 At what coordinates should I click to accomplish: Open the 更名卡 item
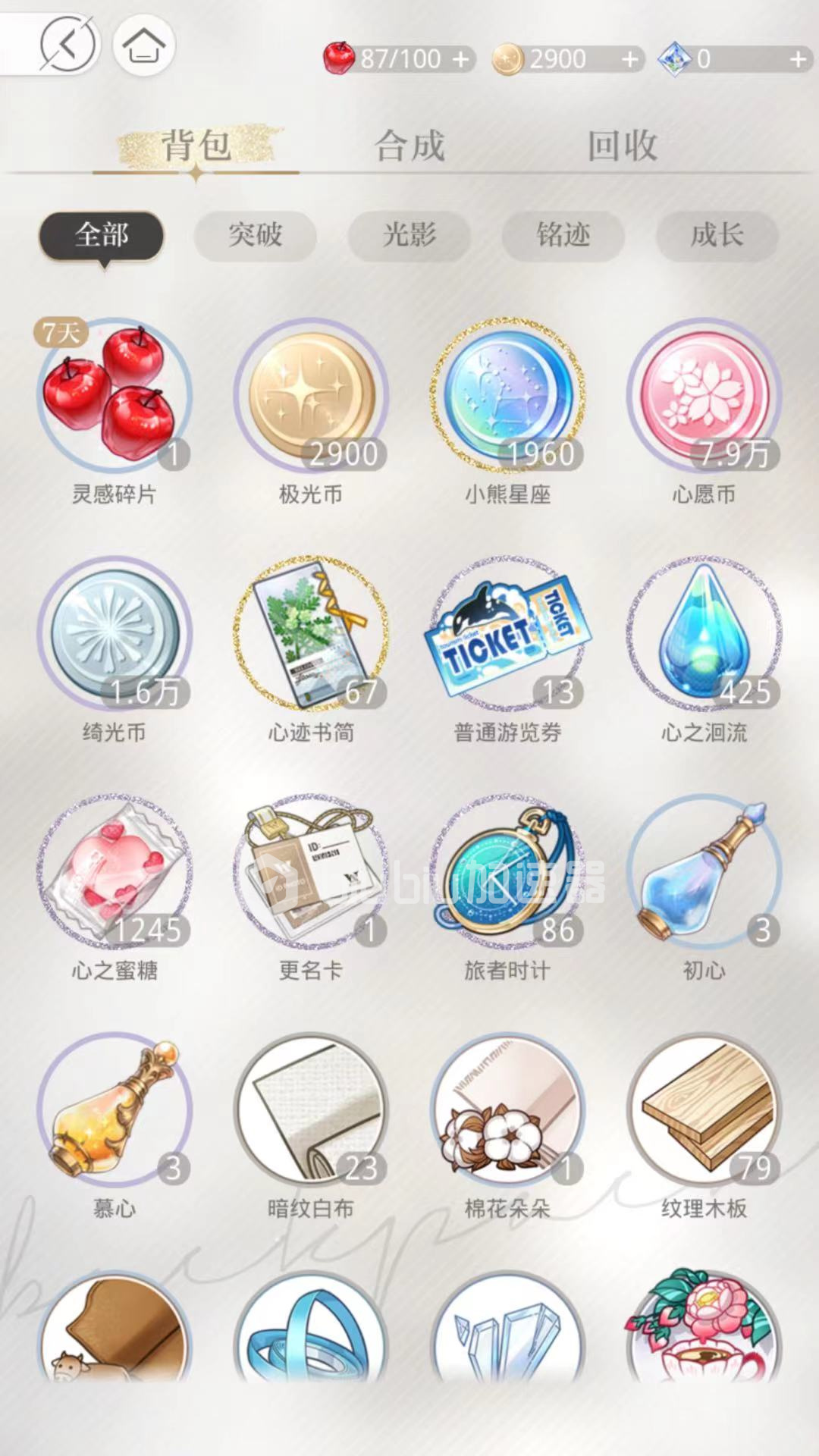311,871
